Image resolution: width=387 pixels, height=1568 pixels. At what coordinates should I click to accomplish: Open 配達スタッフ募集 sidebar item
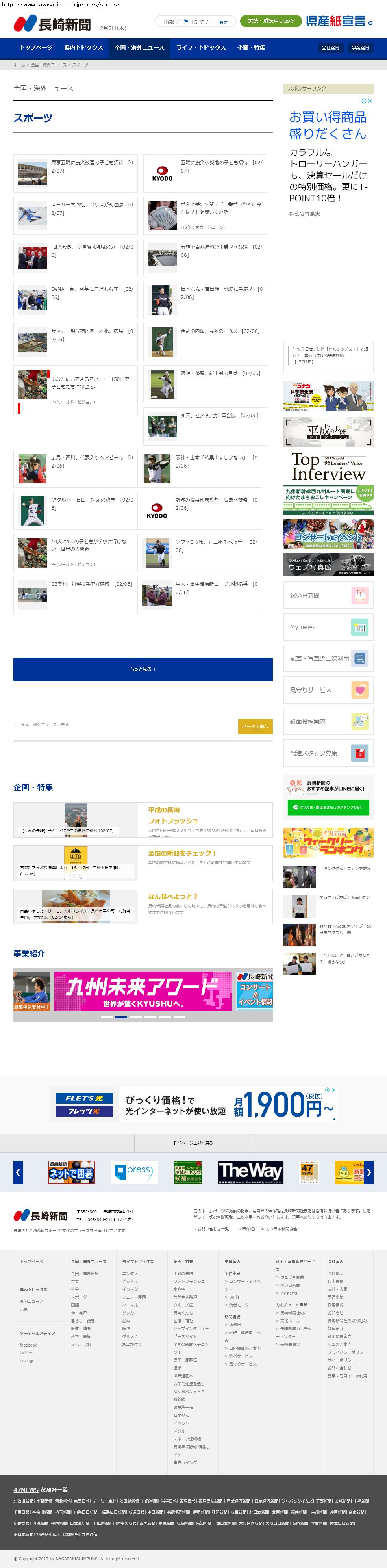[328, 753]
